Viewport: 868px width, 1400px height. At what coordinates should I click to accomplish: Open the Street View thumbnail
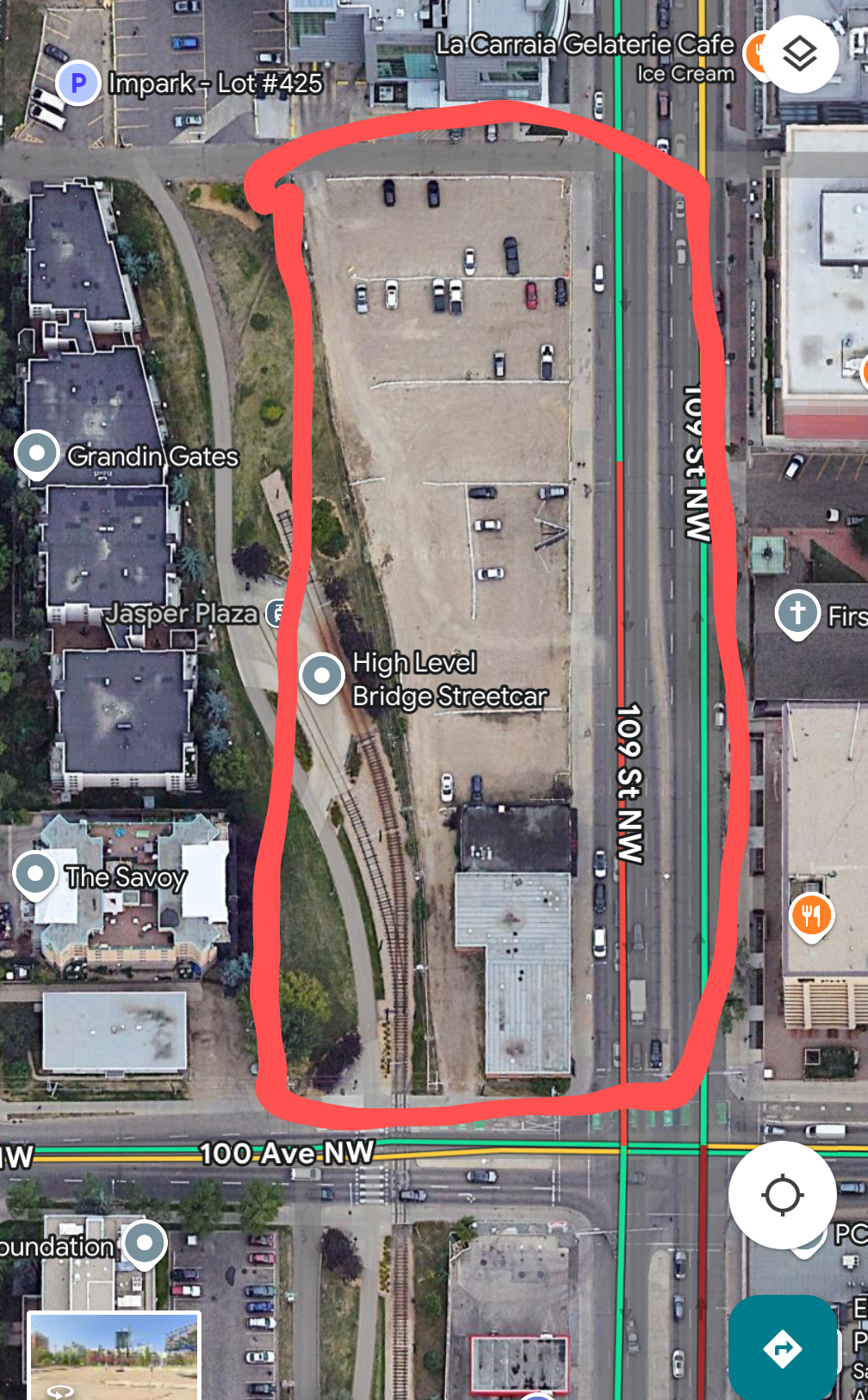[x=115, y=1354]
